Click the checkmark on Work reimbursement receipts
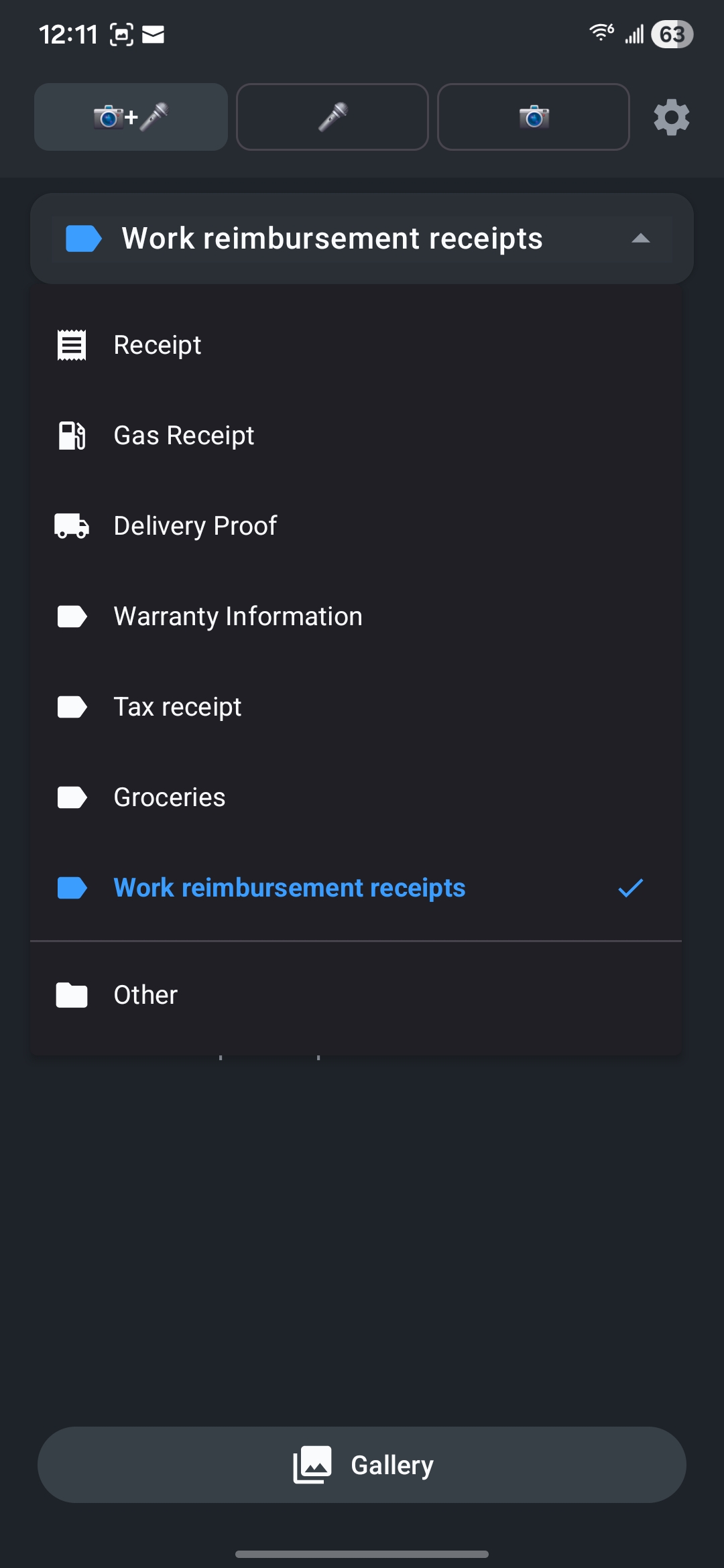Viewport: 724px width, 1568px height. pyautogui.click(x=629, y=887)
